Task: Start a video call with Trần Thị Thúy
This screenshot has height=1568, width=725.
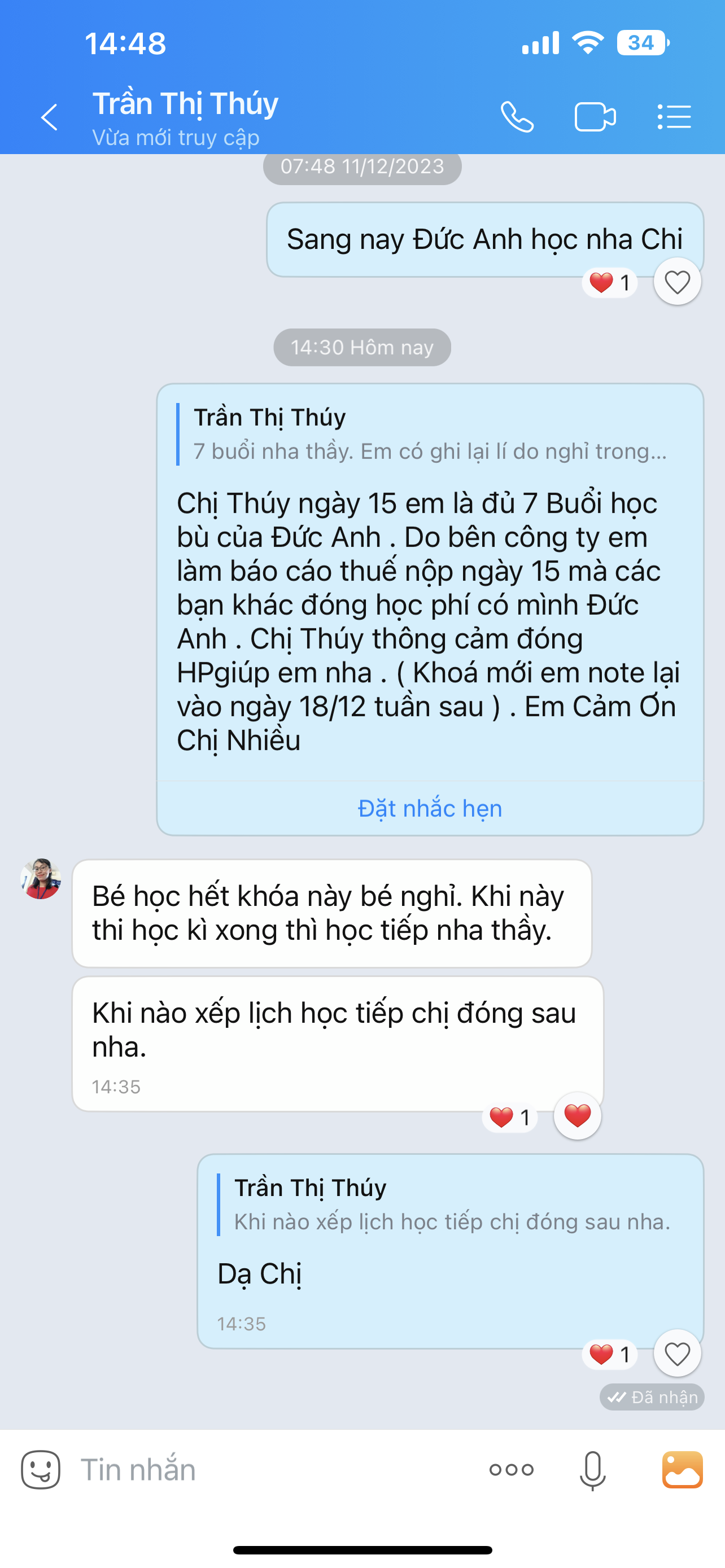Action: (x=595, y=117)
